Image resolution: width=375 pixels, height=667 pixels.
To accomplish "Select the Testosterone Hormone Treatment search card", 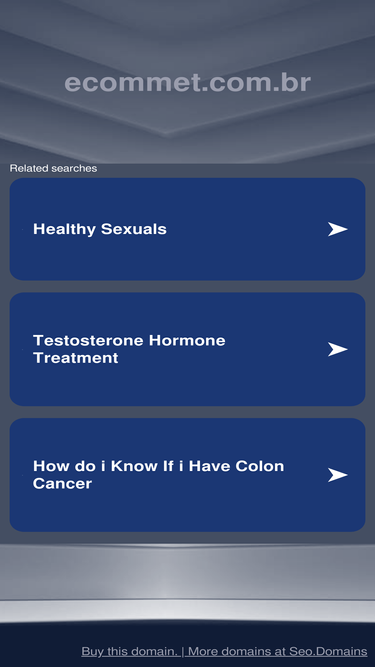I will pyautogui.click(x=187, y=349).
